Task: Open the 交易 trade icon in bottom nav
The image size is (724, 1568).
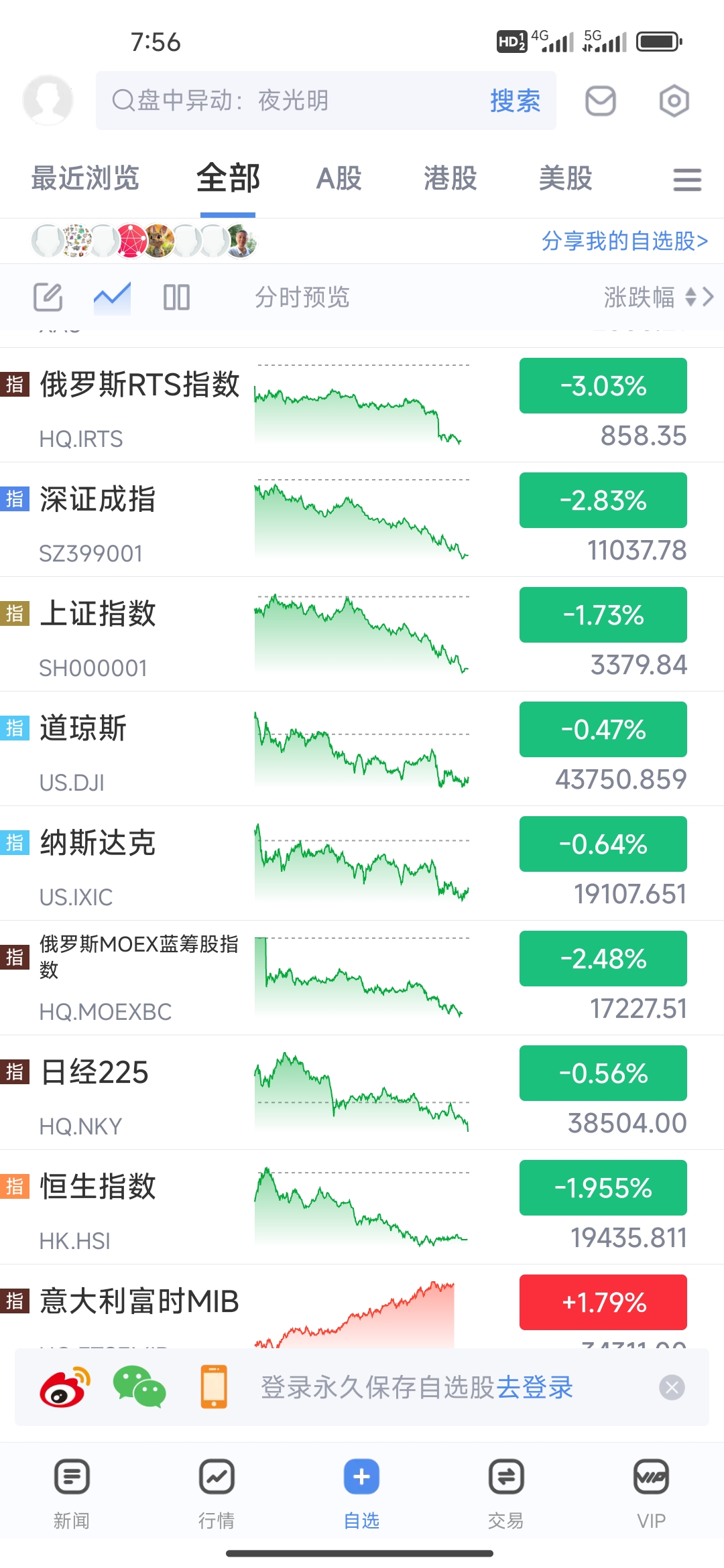Action: tap(506, 1478)
